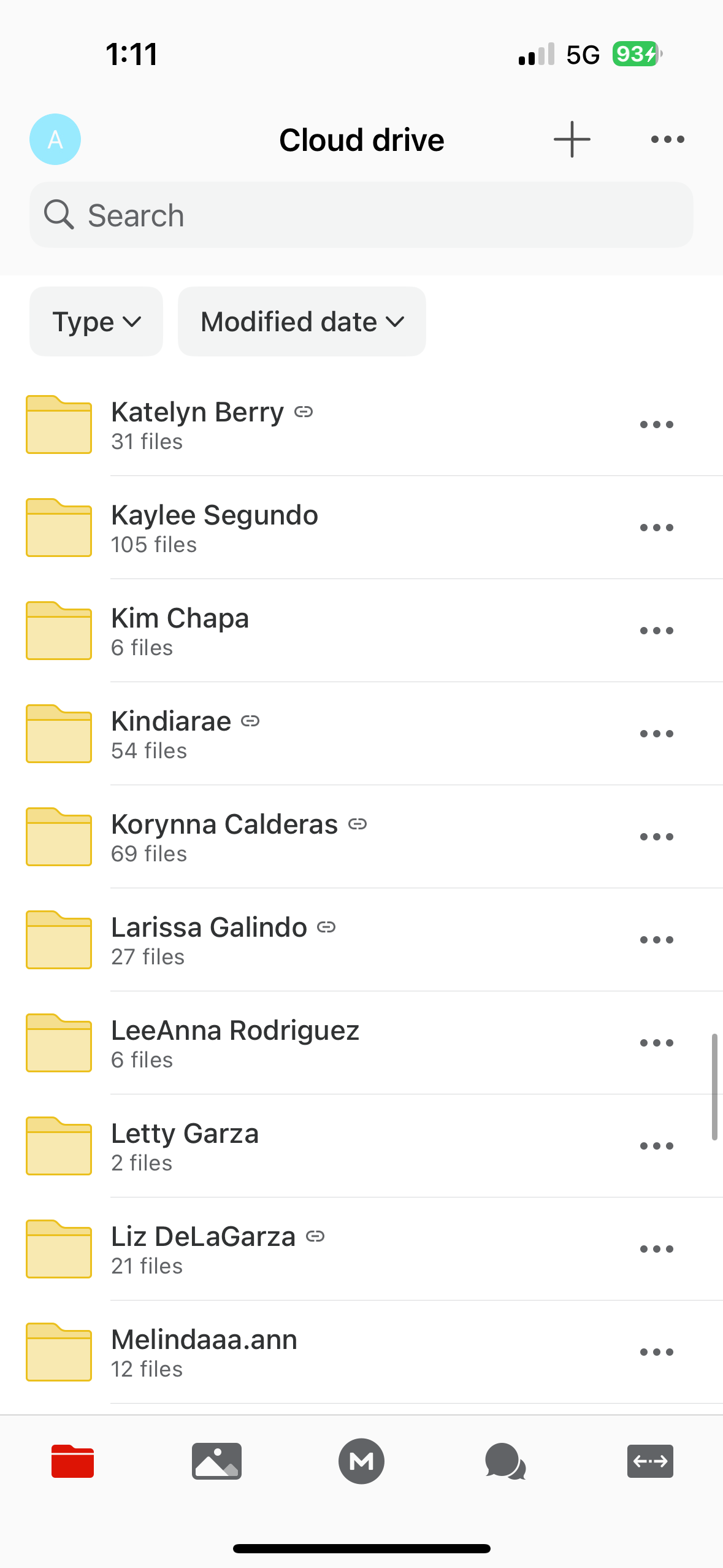This screenshot has width=723, height=1568.
Task: Open the account avatar A
Action: tap(55, 139)
